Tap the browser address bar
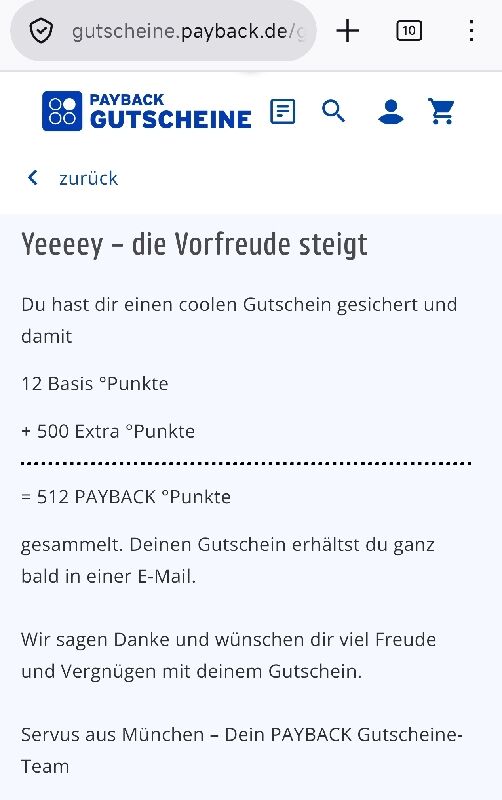Viewport: 502px width, 800px height. 163,31
